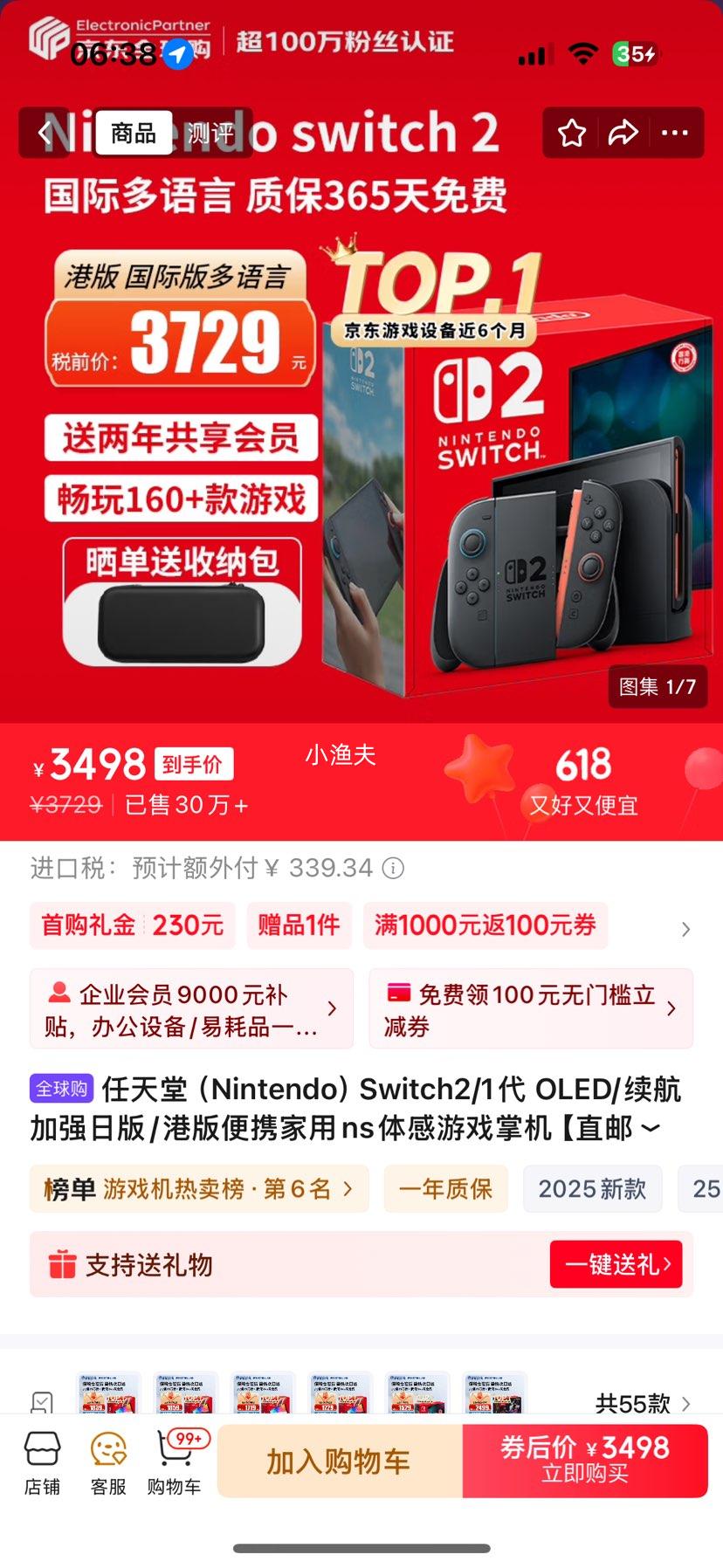The image size is (723, 1568).
Task: Open 企业会员9000元补贴 offer
Action: (x=191, y=1009)
